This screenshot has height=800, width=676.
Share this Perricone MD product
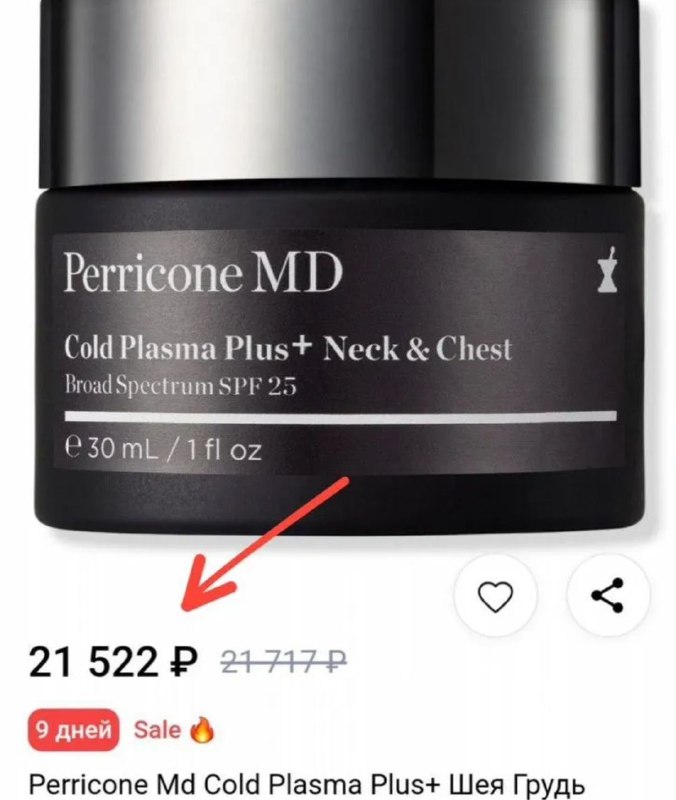click(x=608, y=597)
